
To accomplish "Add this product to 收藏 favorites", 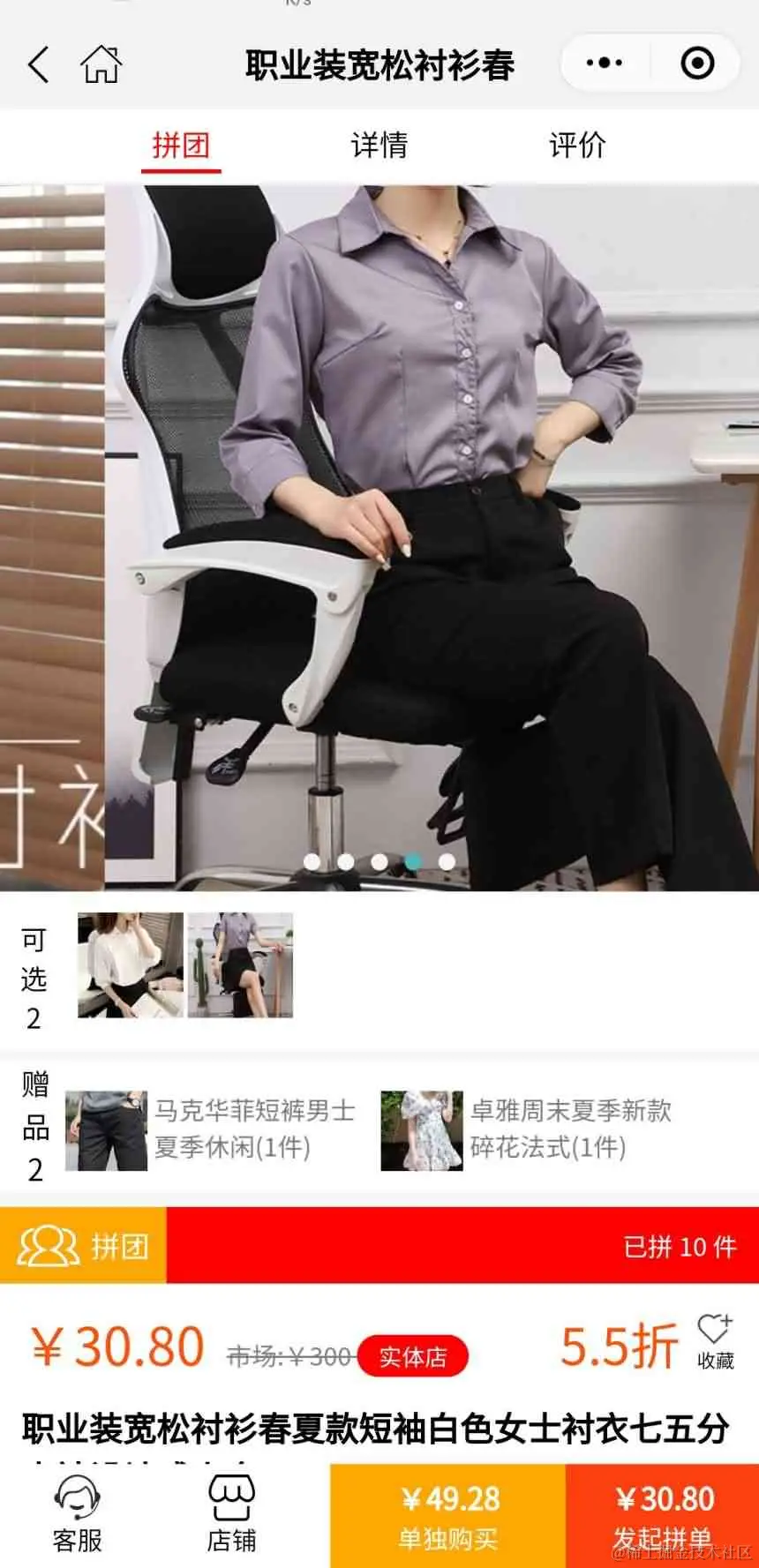I will pyautogui.click(x=714, y=1341).
